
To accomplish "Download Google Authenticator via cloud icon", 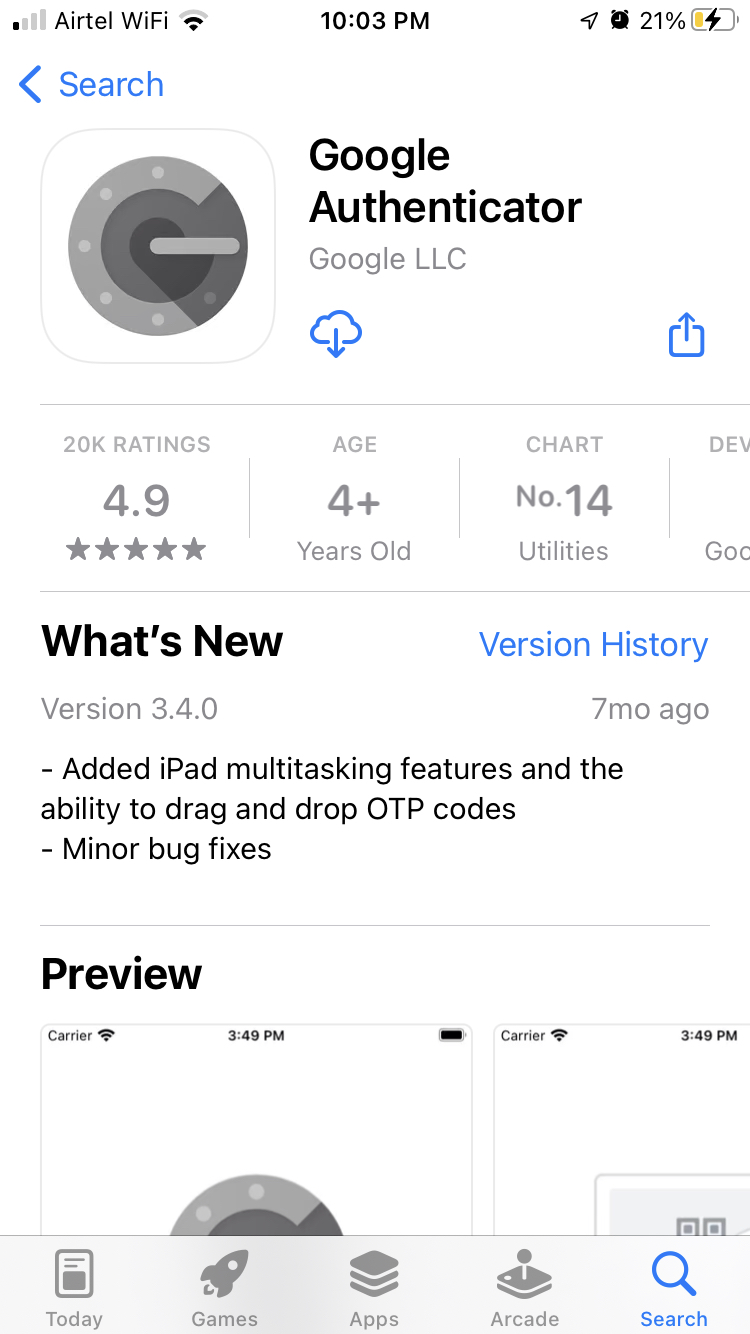I will tap(336, 334).
